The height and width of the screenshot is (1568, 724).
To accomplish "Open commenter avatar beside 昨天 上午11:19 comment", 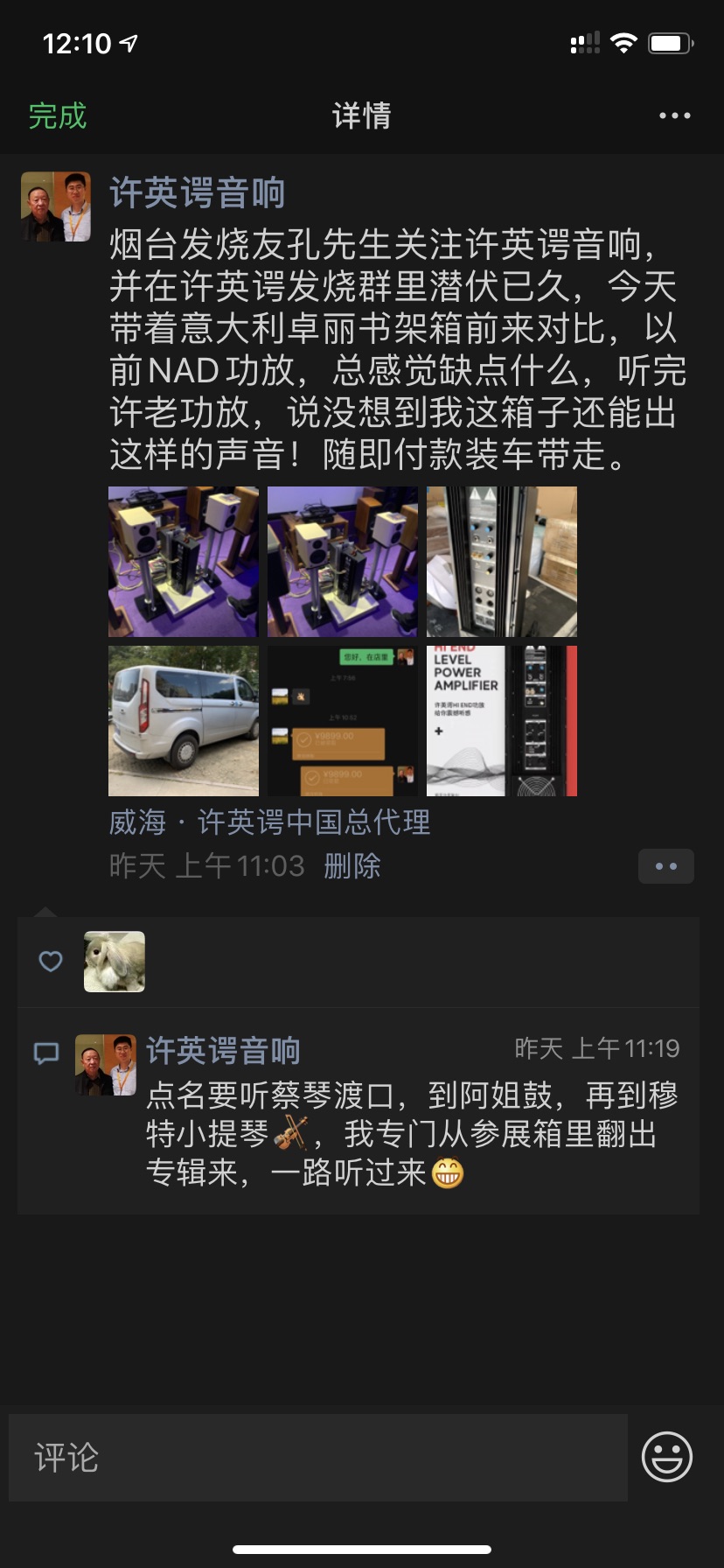I will point(106,1065).
